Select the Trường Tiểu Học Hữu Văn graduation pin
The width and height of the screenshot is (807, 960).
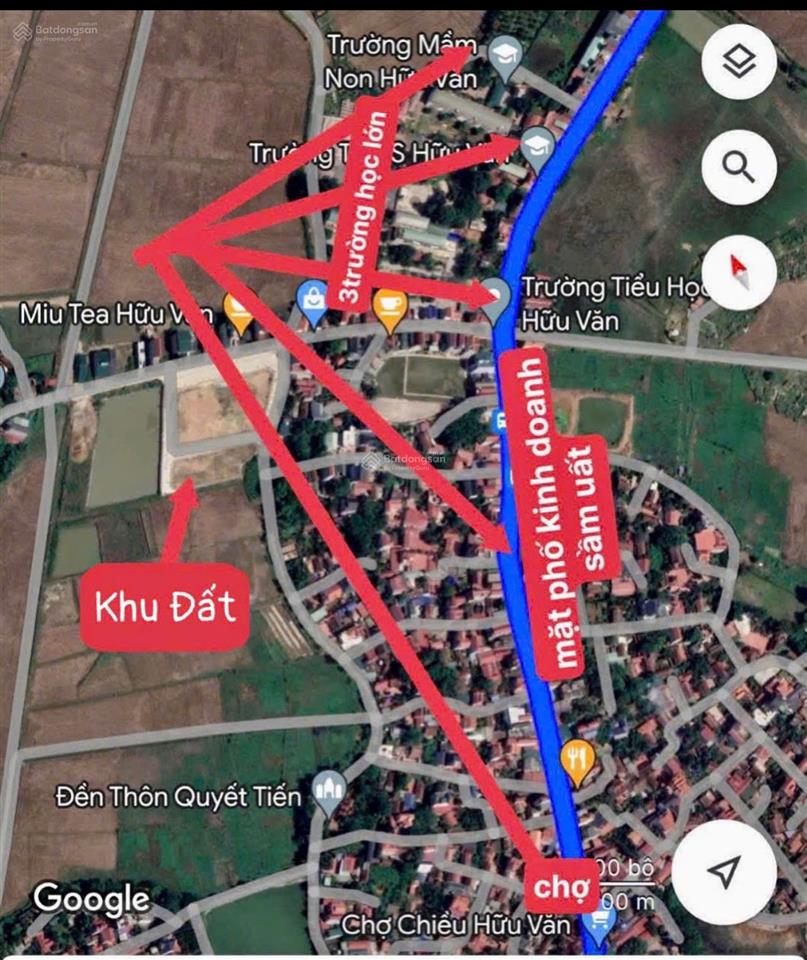pos(496,294)
